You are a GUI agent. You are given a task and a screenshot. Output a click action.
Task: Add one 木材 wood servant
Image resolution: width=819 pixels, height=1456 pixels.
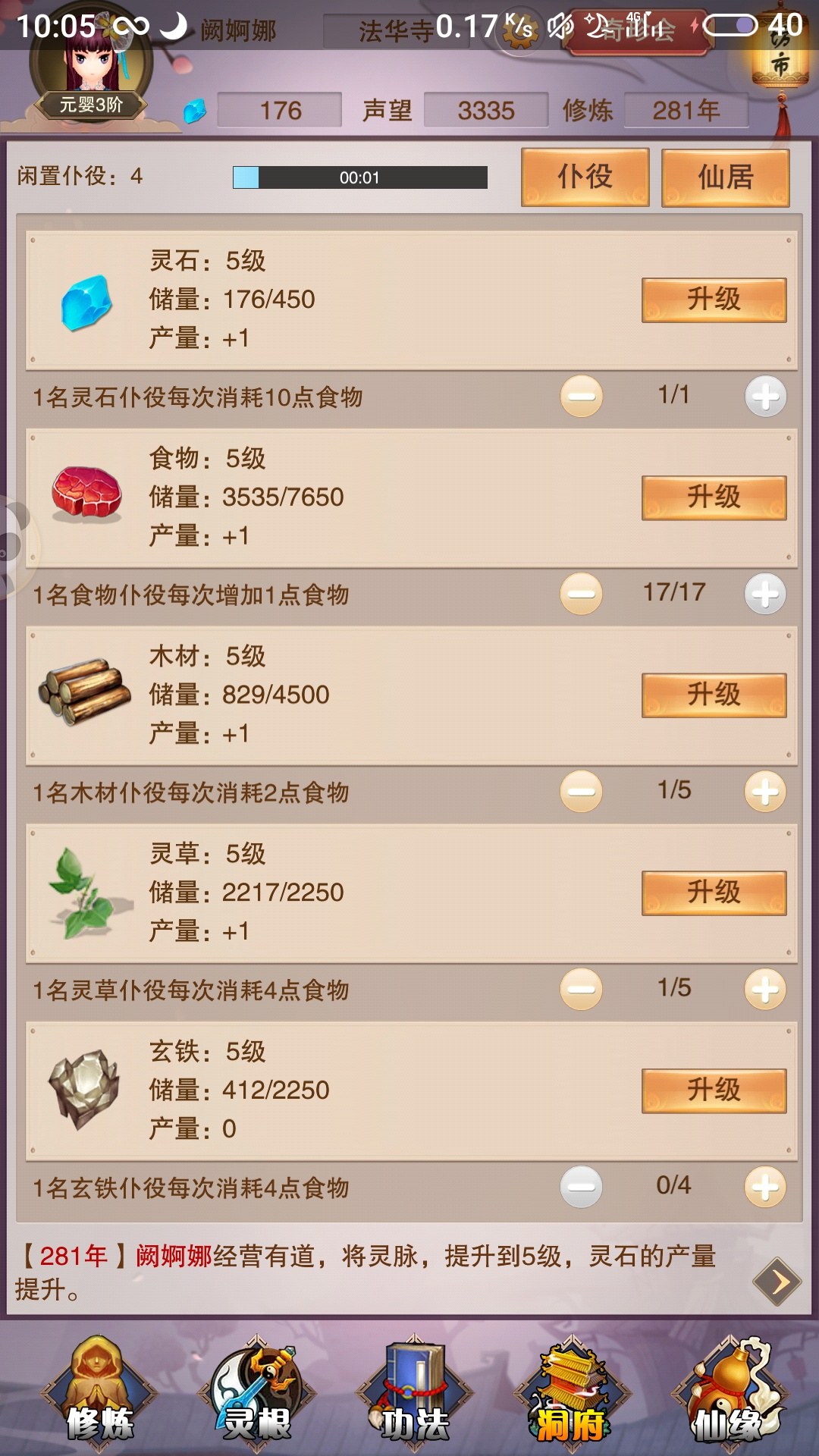[764, 792]
